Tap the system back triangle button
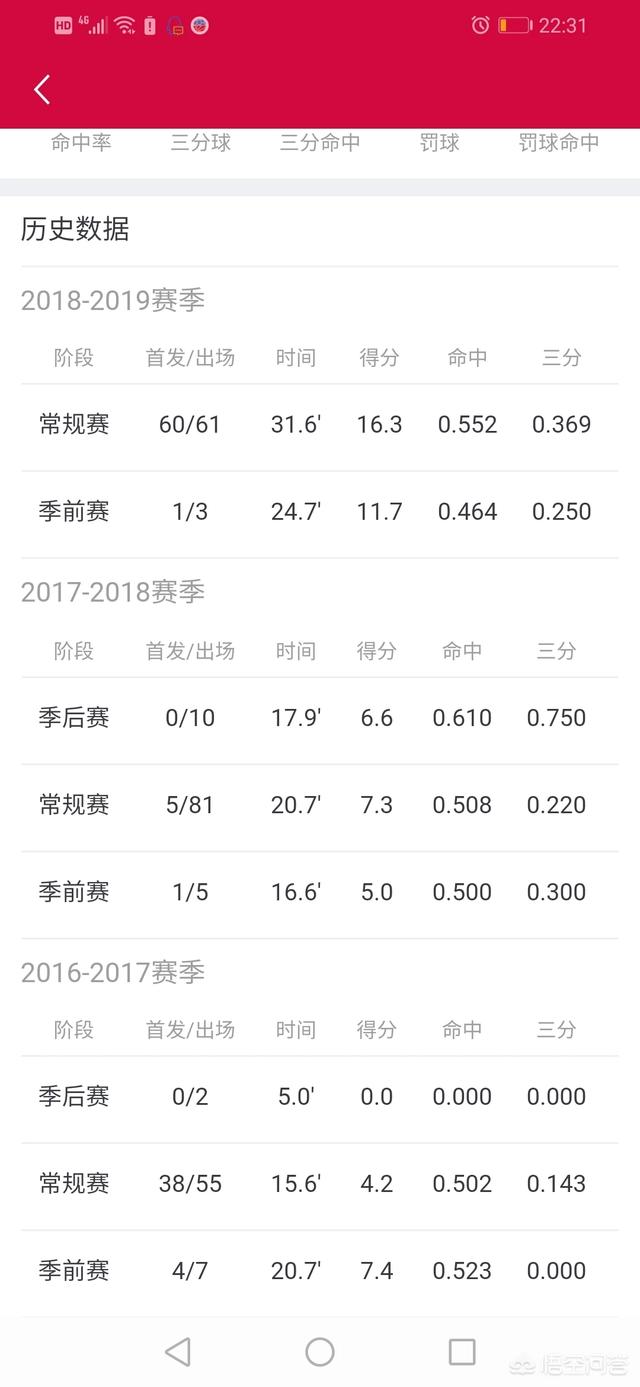This screenshot has height=1387, width=640. click(178, 1352)
